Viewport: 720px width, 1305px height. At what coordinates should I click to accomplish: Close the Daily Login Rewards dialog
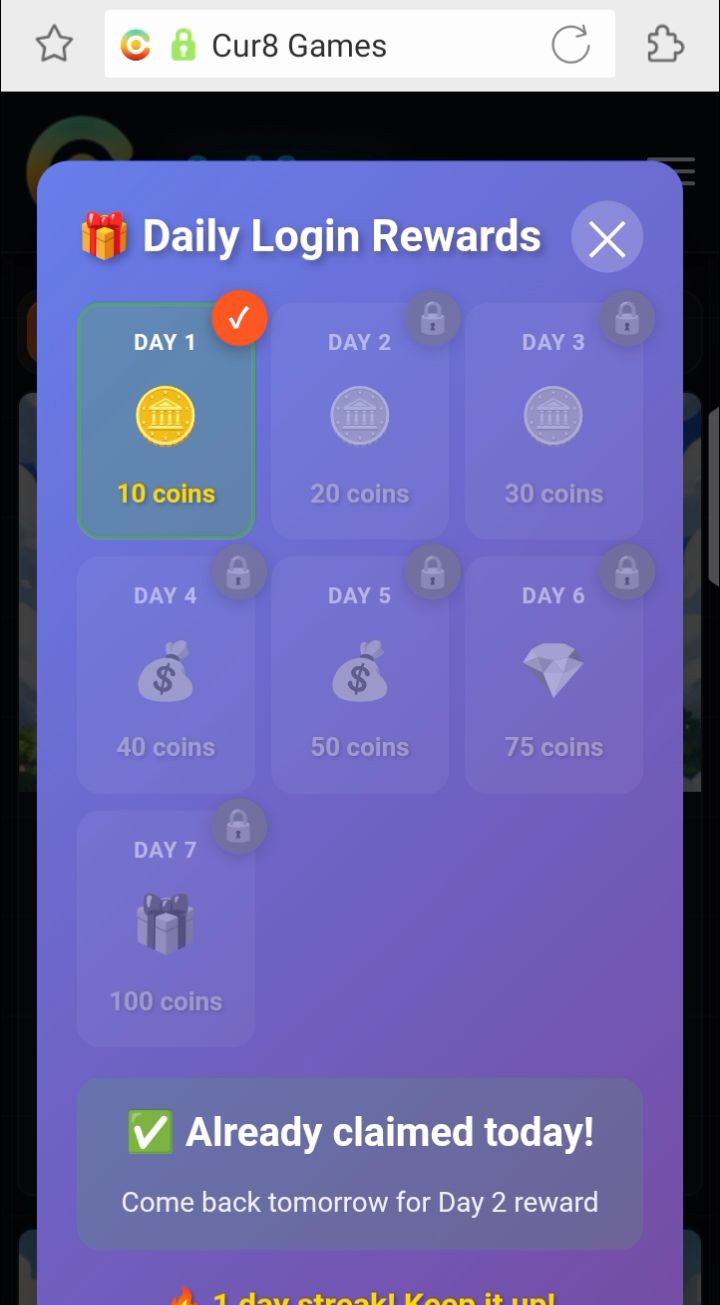(x=607, y=237)
